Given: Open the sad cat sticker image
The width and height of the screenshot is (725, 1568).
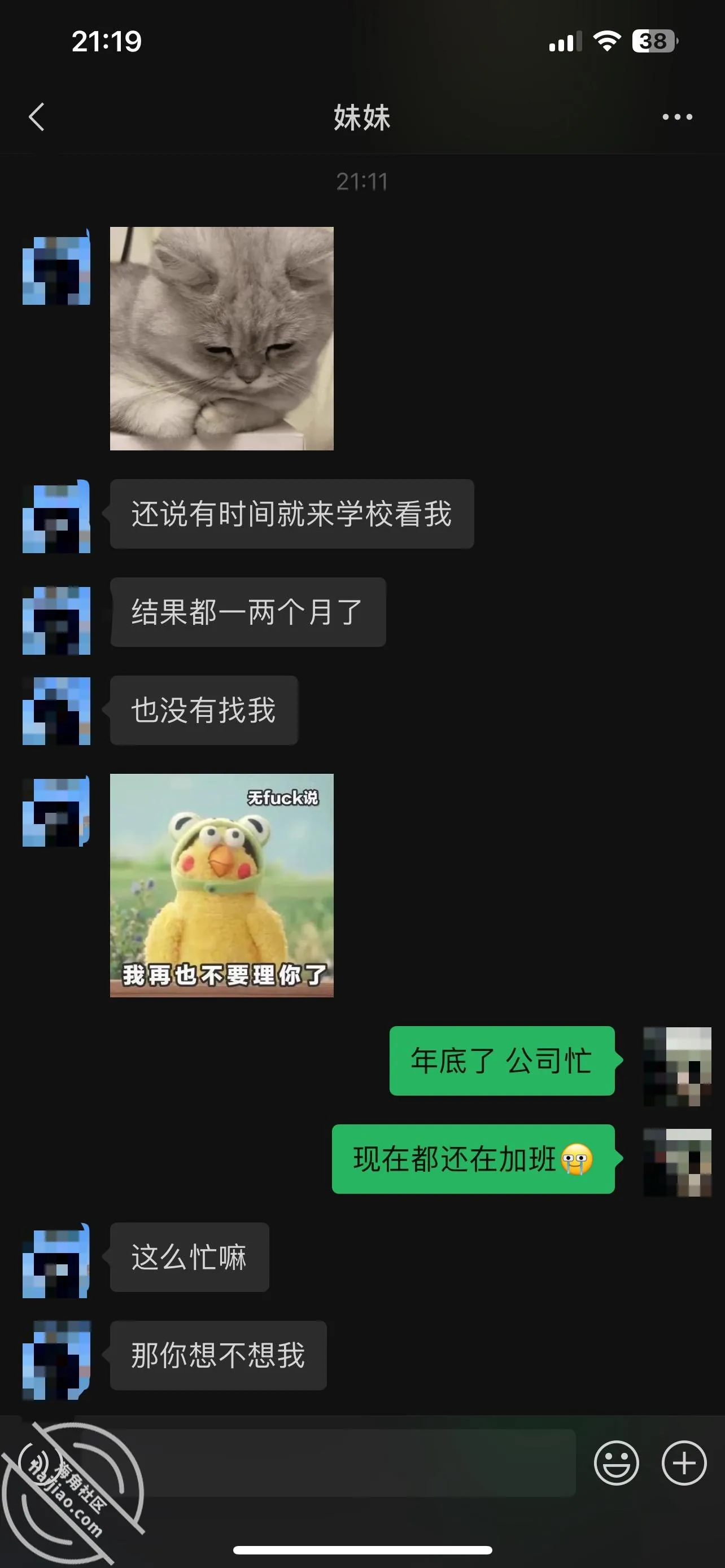Looking at the screenshot, I should coord(221,339).
